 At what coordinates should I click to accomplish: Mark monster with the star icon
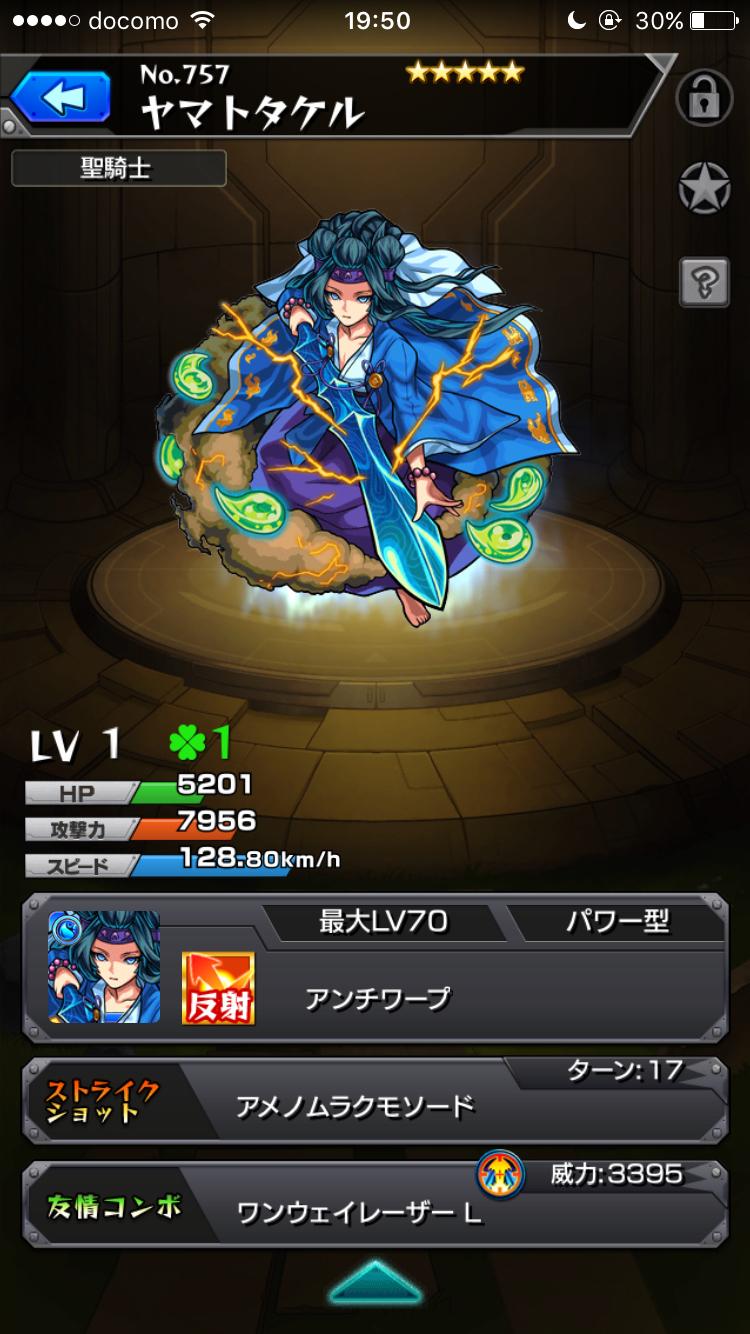[x=704, y=188]
